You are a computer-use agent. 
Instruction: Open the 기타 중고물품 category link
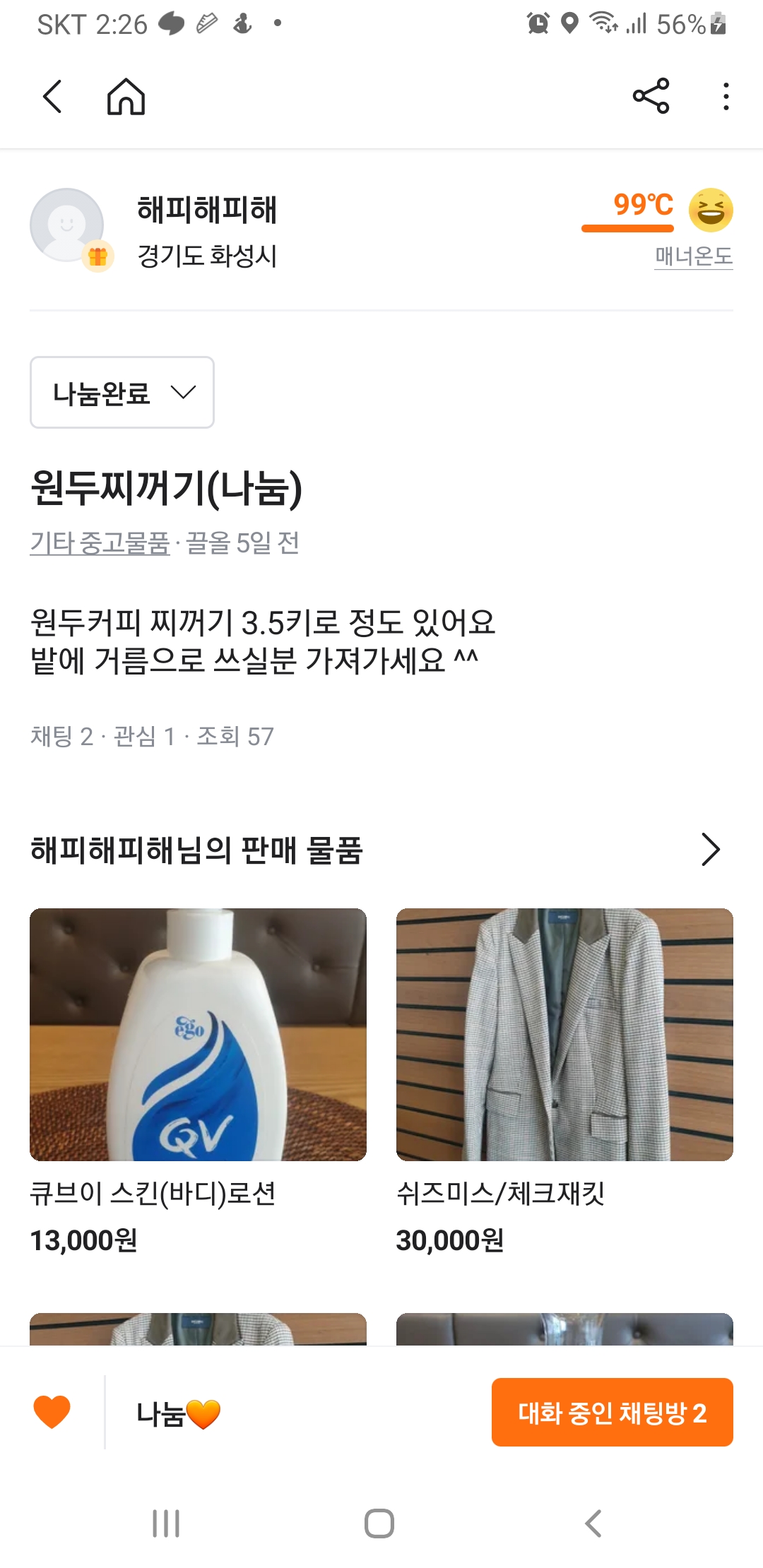100,542
